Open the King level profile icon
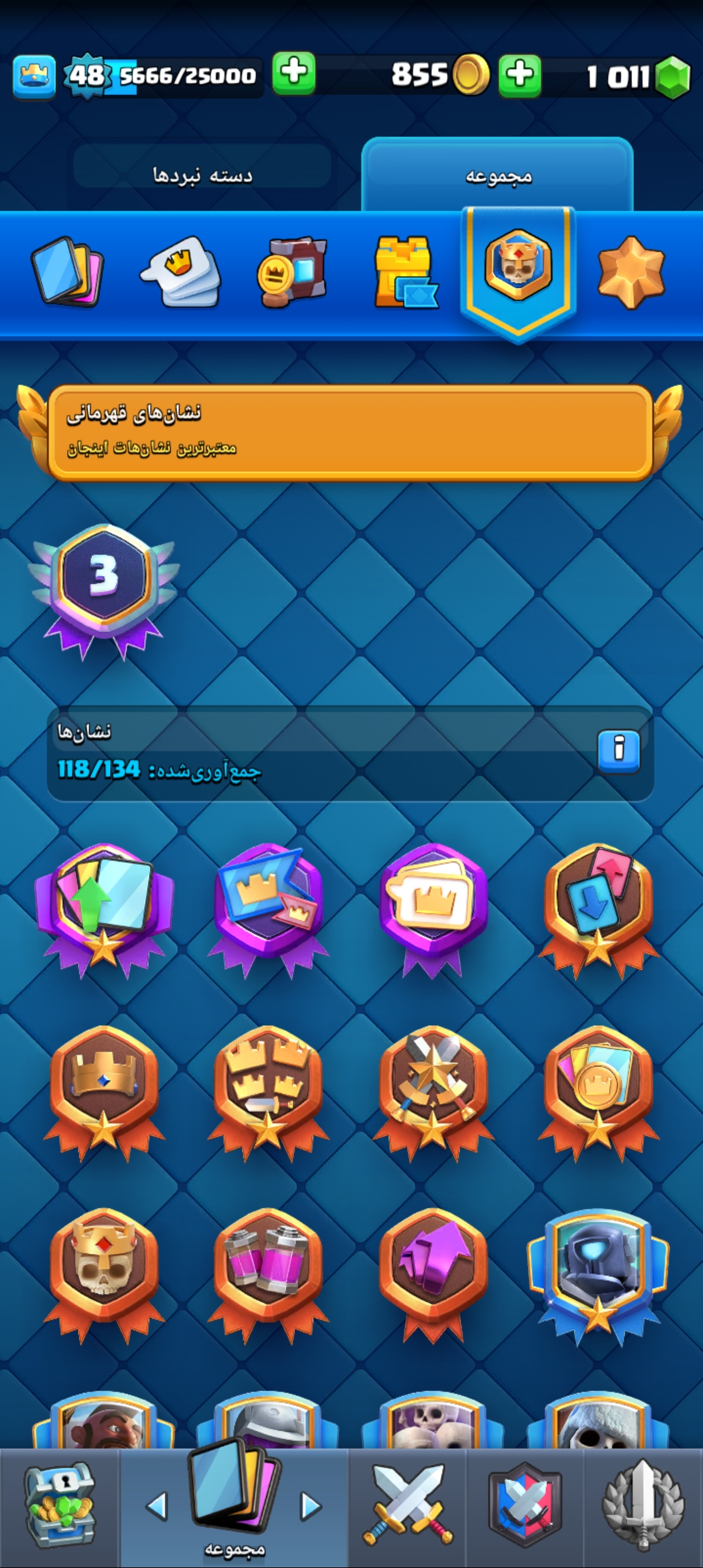Image resolution: width=703 pixels, height=1568 pixels. click(34, 77)
